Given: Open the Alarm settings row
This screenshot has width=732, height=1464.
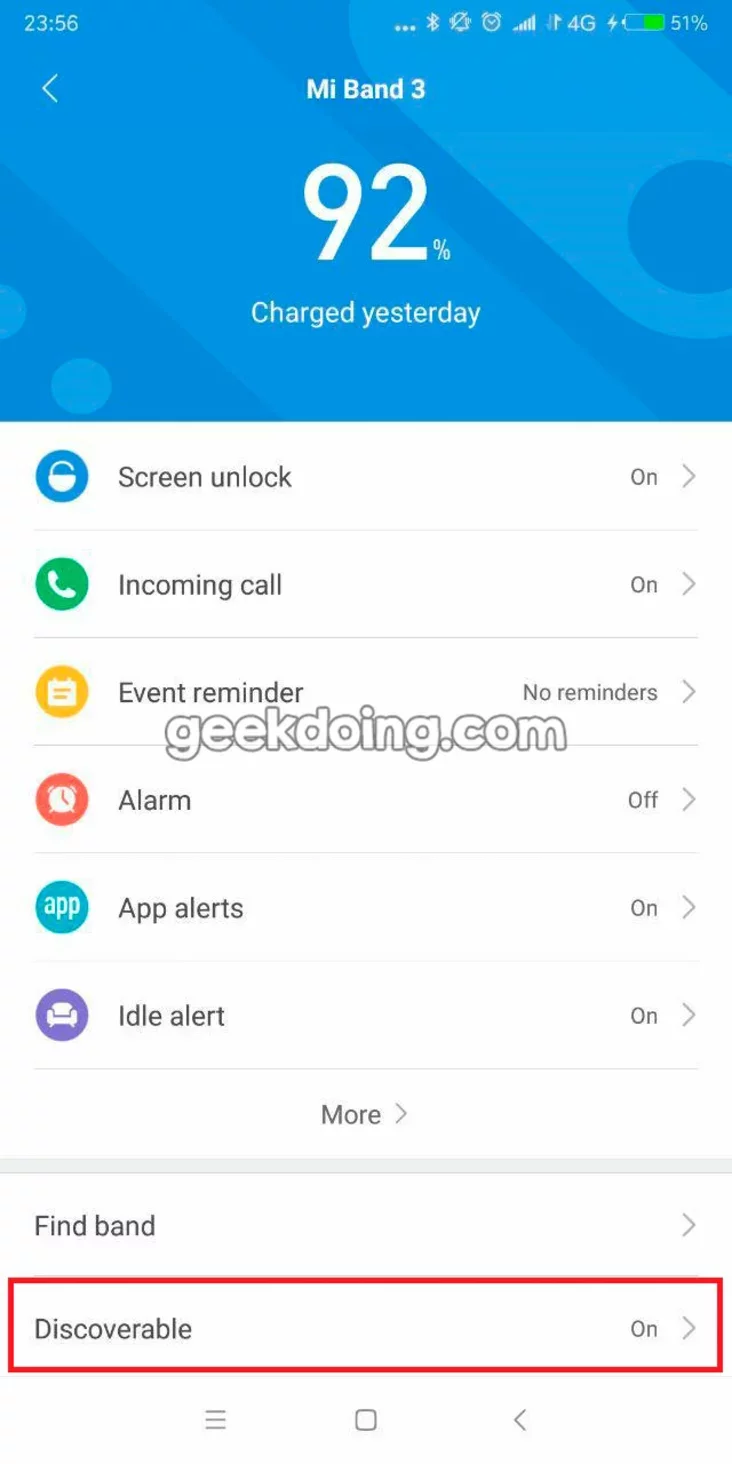Looking at the screenshot, I should pyautogui.click(x=365, y=800).
